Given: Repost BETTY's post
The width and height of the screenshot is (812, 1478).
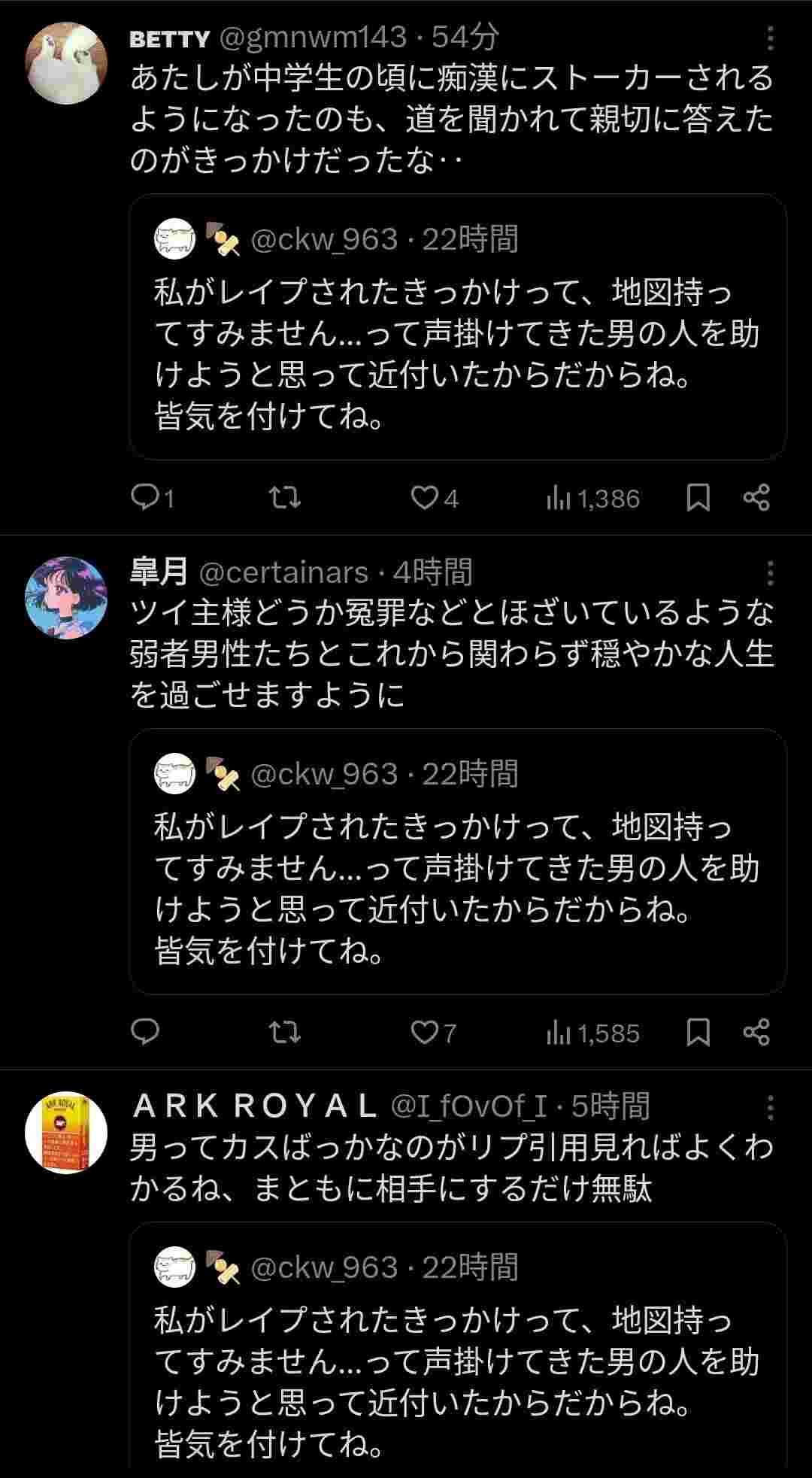Looking at the screenshot, I should (285, 497).
